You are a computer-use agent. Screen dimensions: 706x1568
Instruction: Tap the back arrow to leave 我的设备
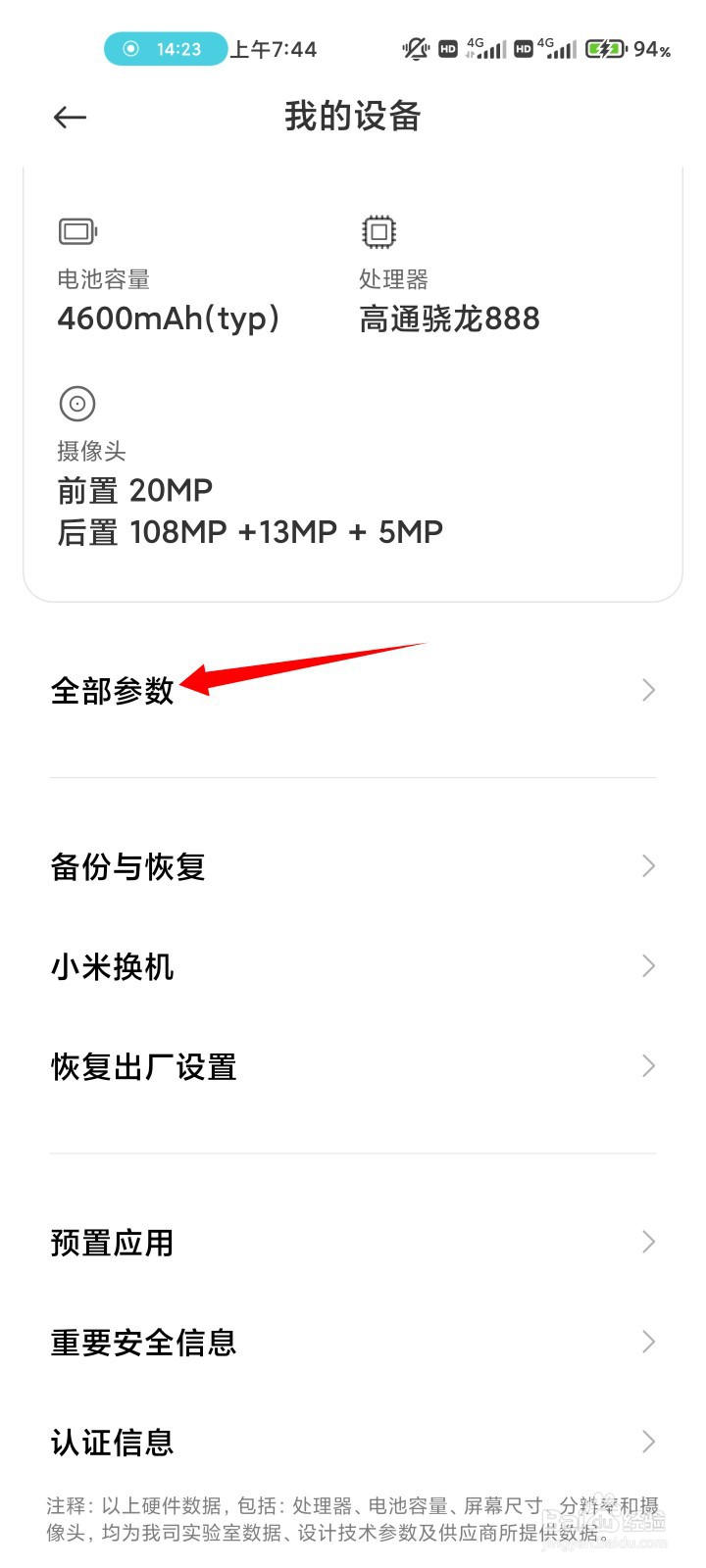(69, 117)
